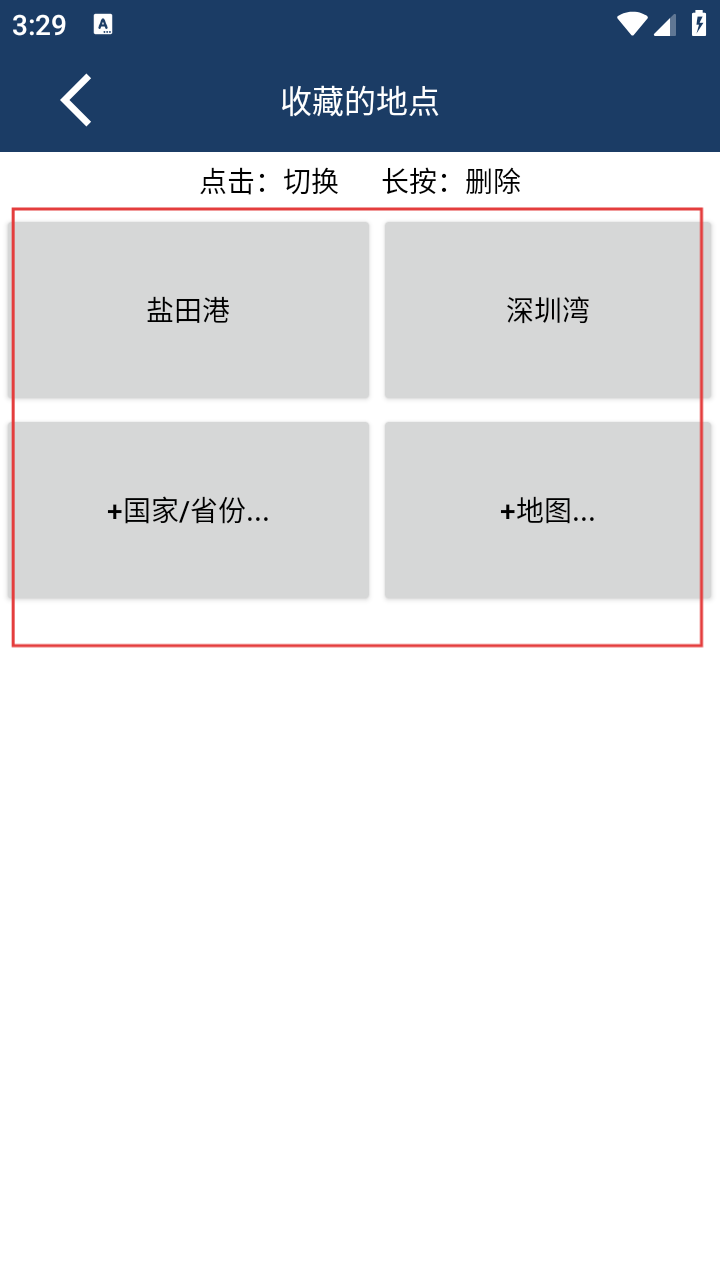Add a location via +国家/省份
720x1280 pixels.
click(189, 510)
